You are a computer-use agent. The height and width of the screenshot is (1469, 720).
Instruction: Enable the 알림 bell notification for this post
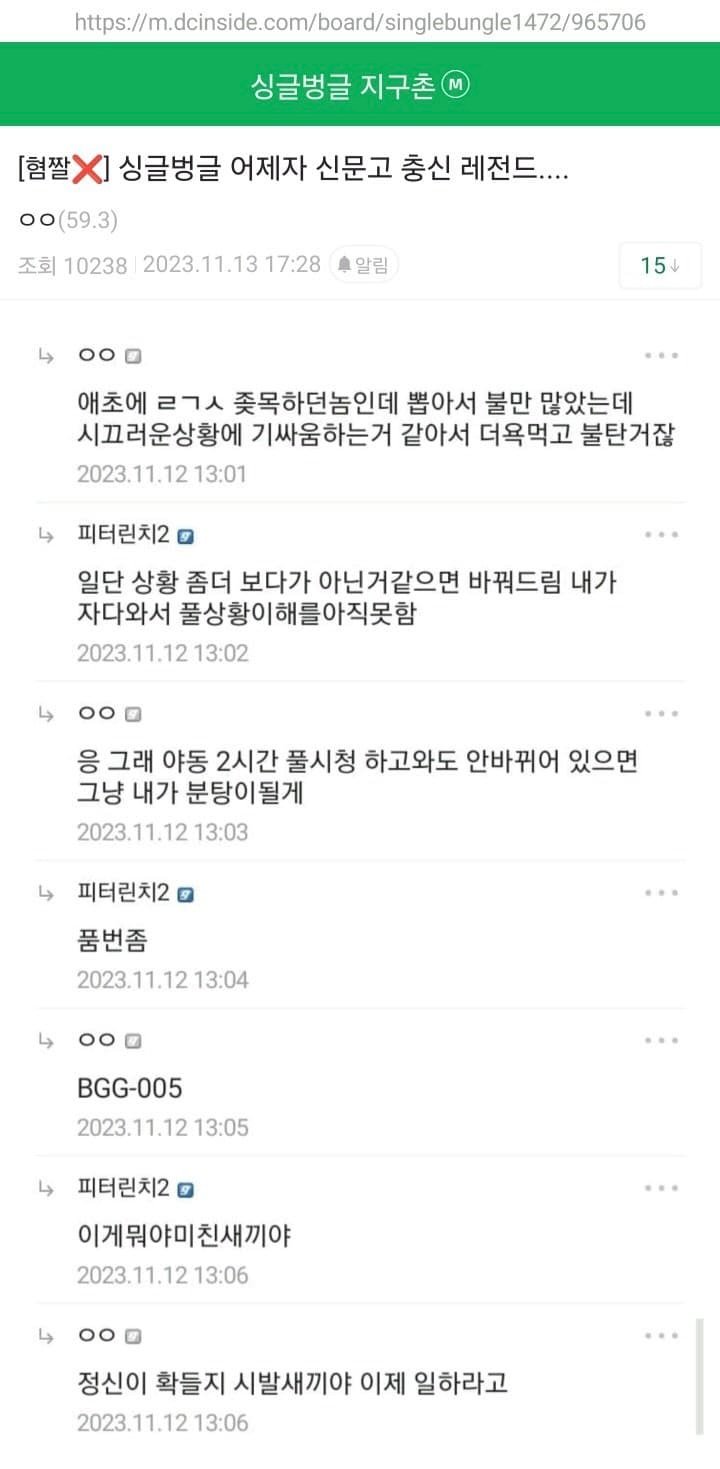[x=364, y=265]
